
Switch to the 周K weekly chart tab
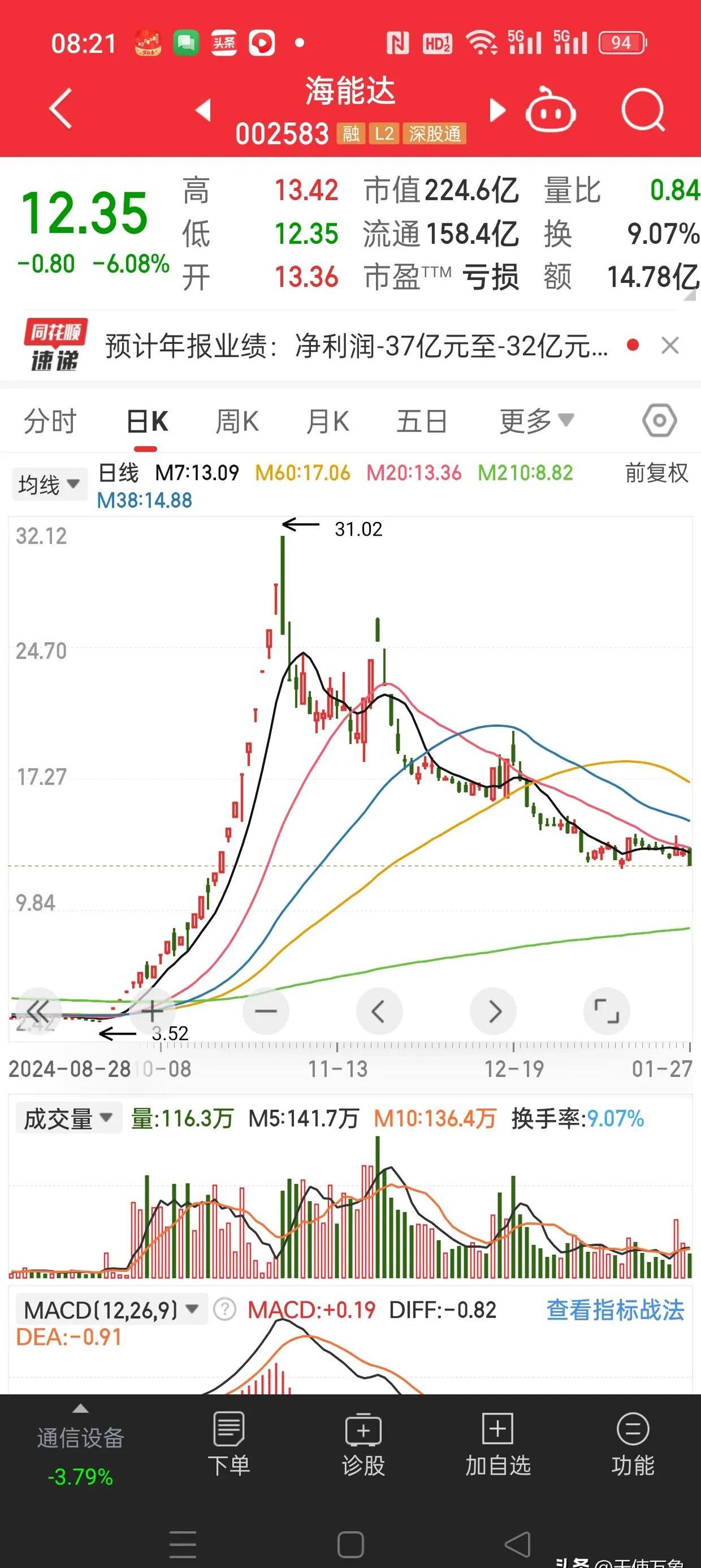pyautogui.click(x=237, y=419)
